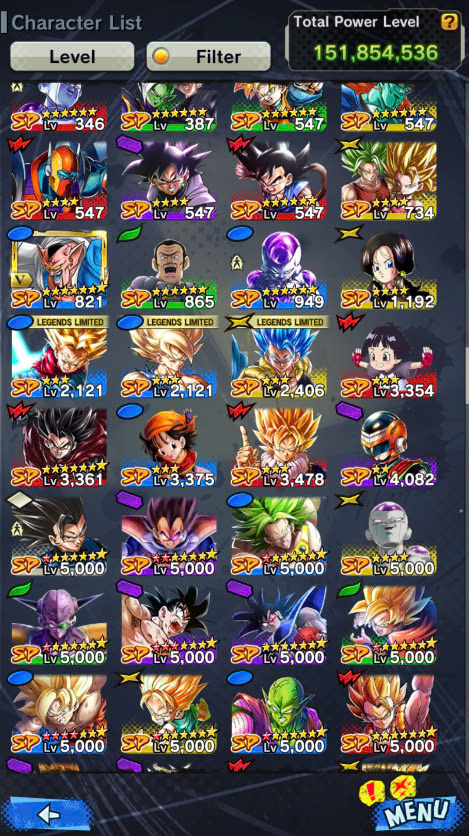The width and height of the screenshot is (469, 836).
Task: Open the Lv 3,354 character card
Action: point(389,359)
